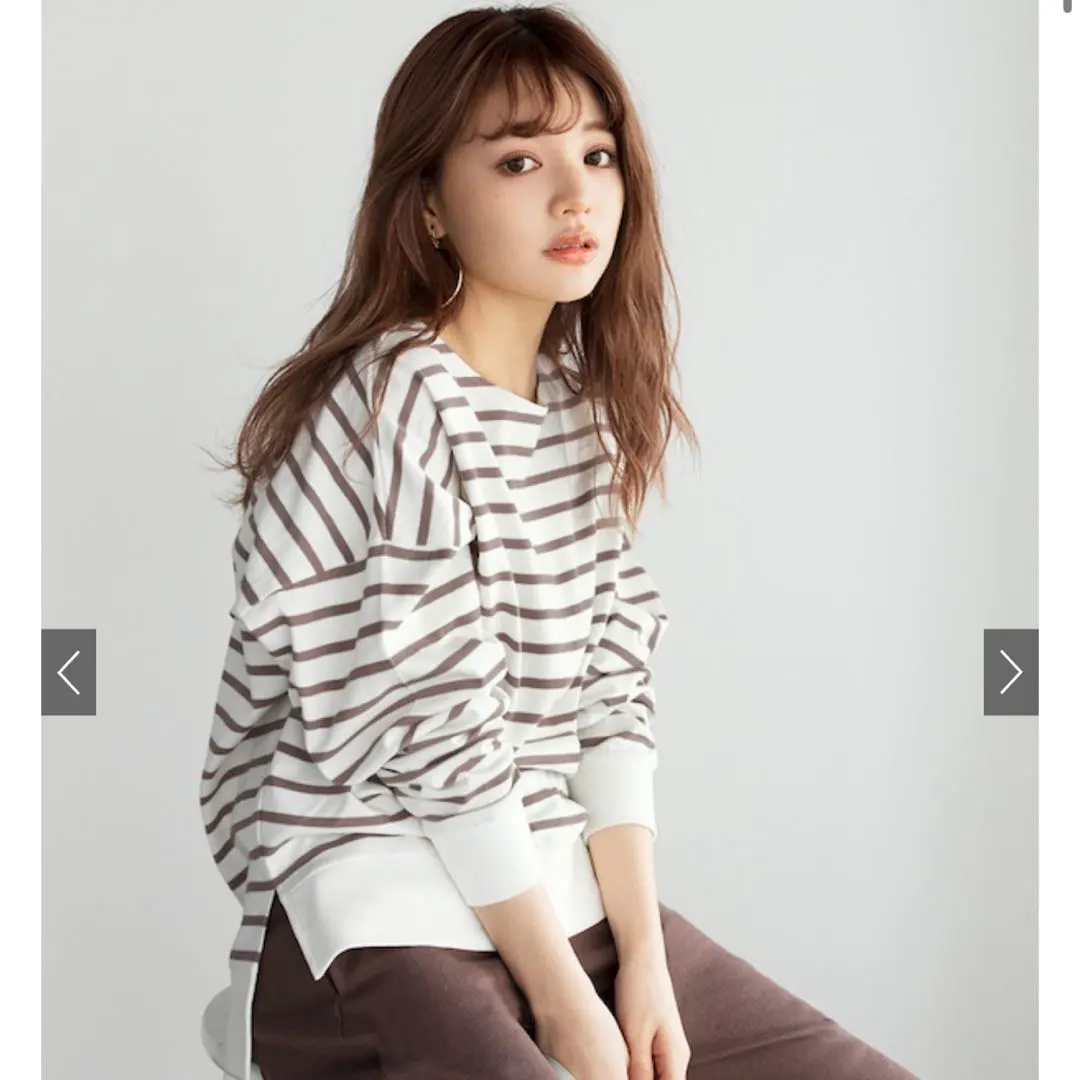Show the previous product photo

click(68, 672)
